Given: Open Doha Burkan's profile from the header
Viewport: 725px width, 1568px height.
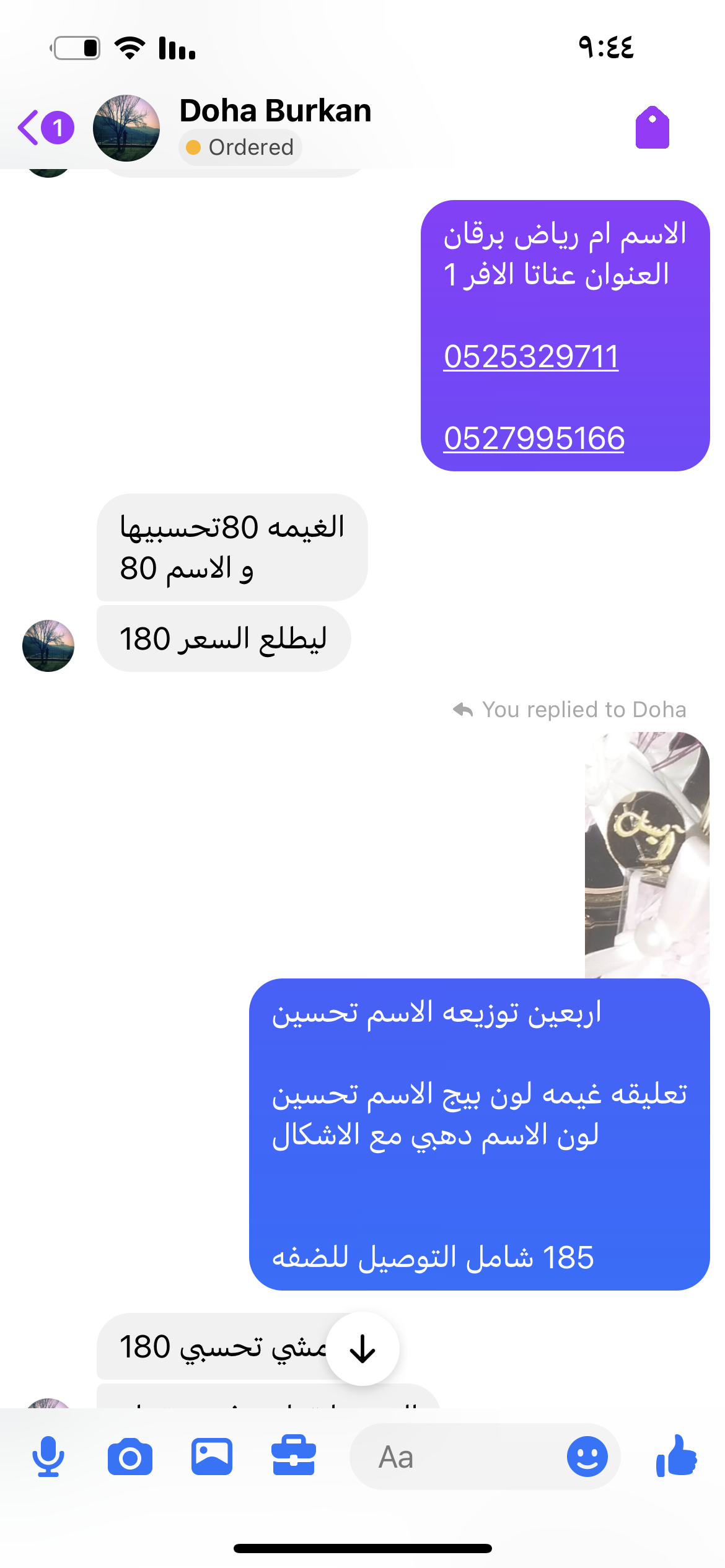Looking at the screenshot, I should tap(275, 111).
